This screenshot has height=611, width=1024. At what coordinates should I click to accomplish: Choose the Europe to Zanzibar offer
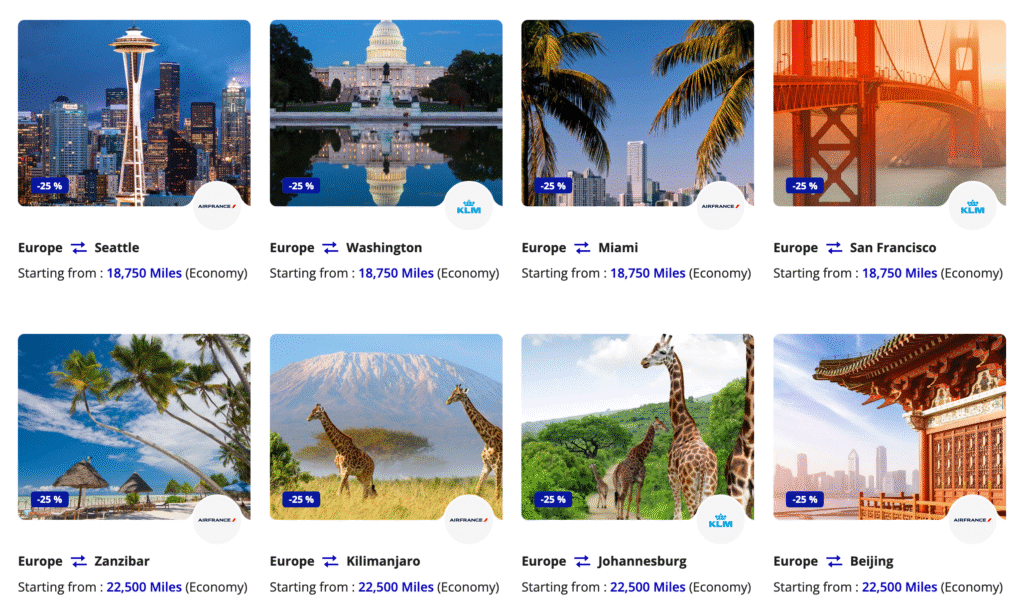pyautogui.click(x=134, y=427)
